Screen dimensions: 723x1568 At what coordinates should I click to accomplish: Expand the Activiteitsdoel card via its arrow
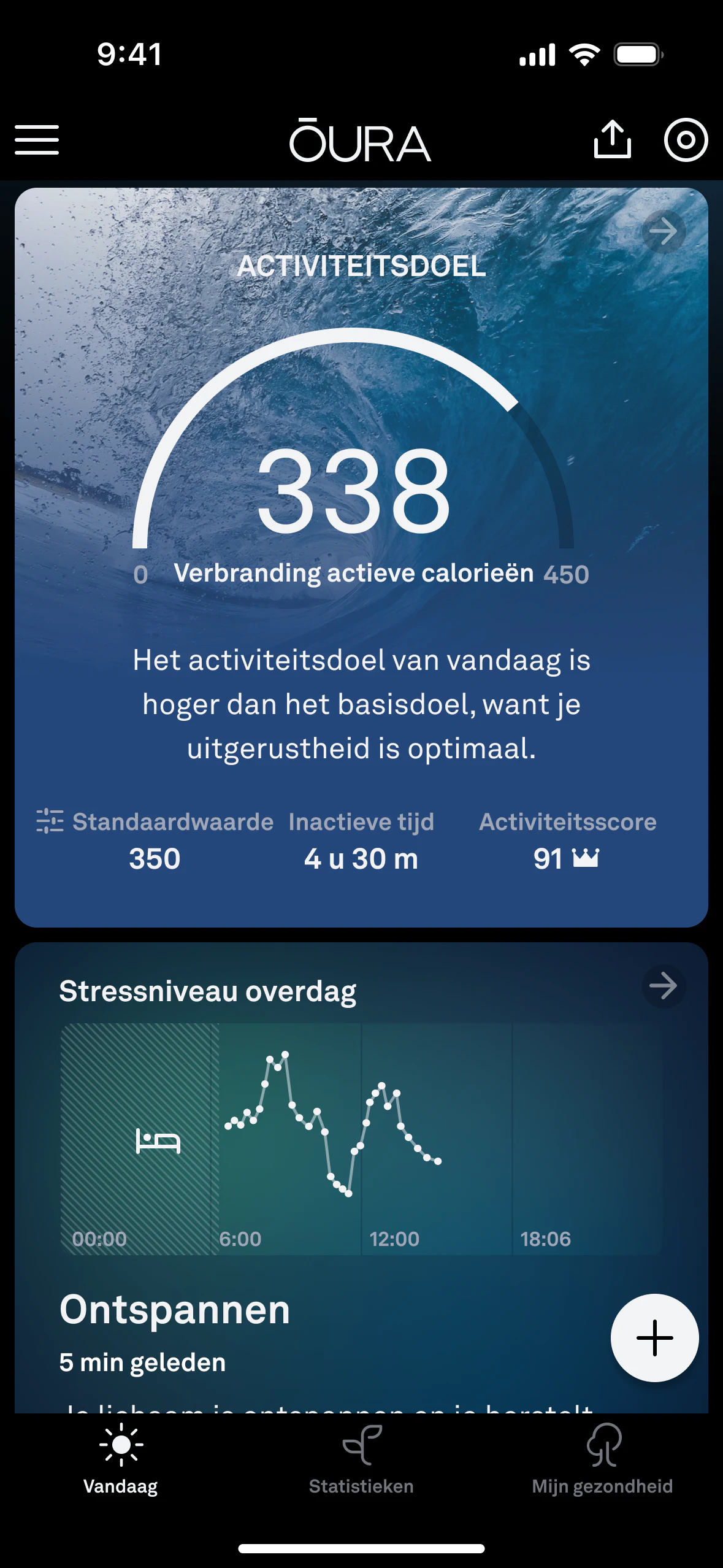pyautogui.click(x=664, y=232)
